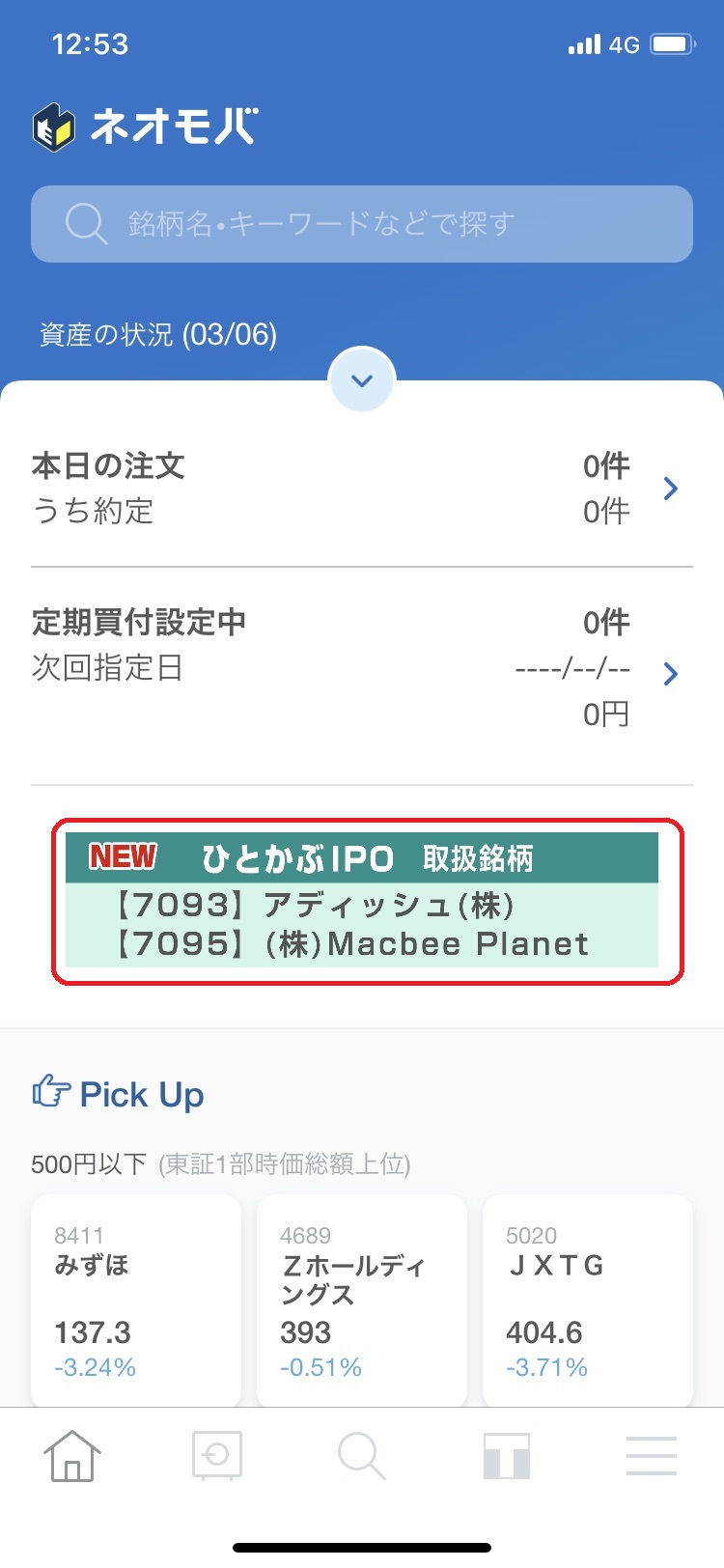
Task: Switch to the T icon tab
Action: pos(507,1456)
